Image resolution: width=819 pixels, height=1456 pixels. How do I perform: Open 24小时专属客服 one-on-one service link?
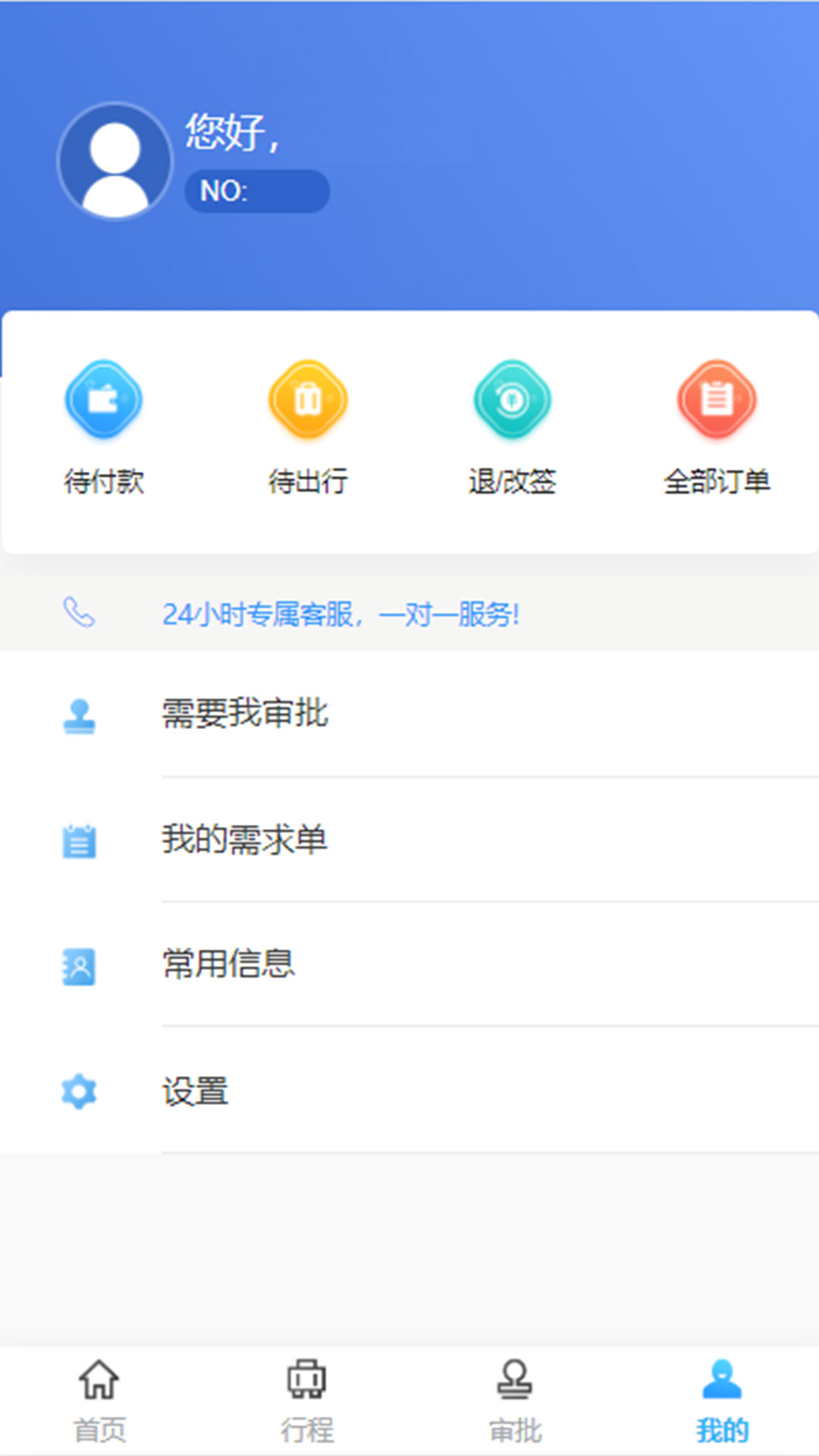tap(341, 616)
